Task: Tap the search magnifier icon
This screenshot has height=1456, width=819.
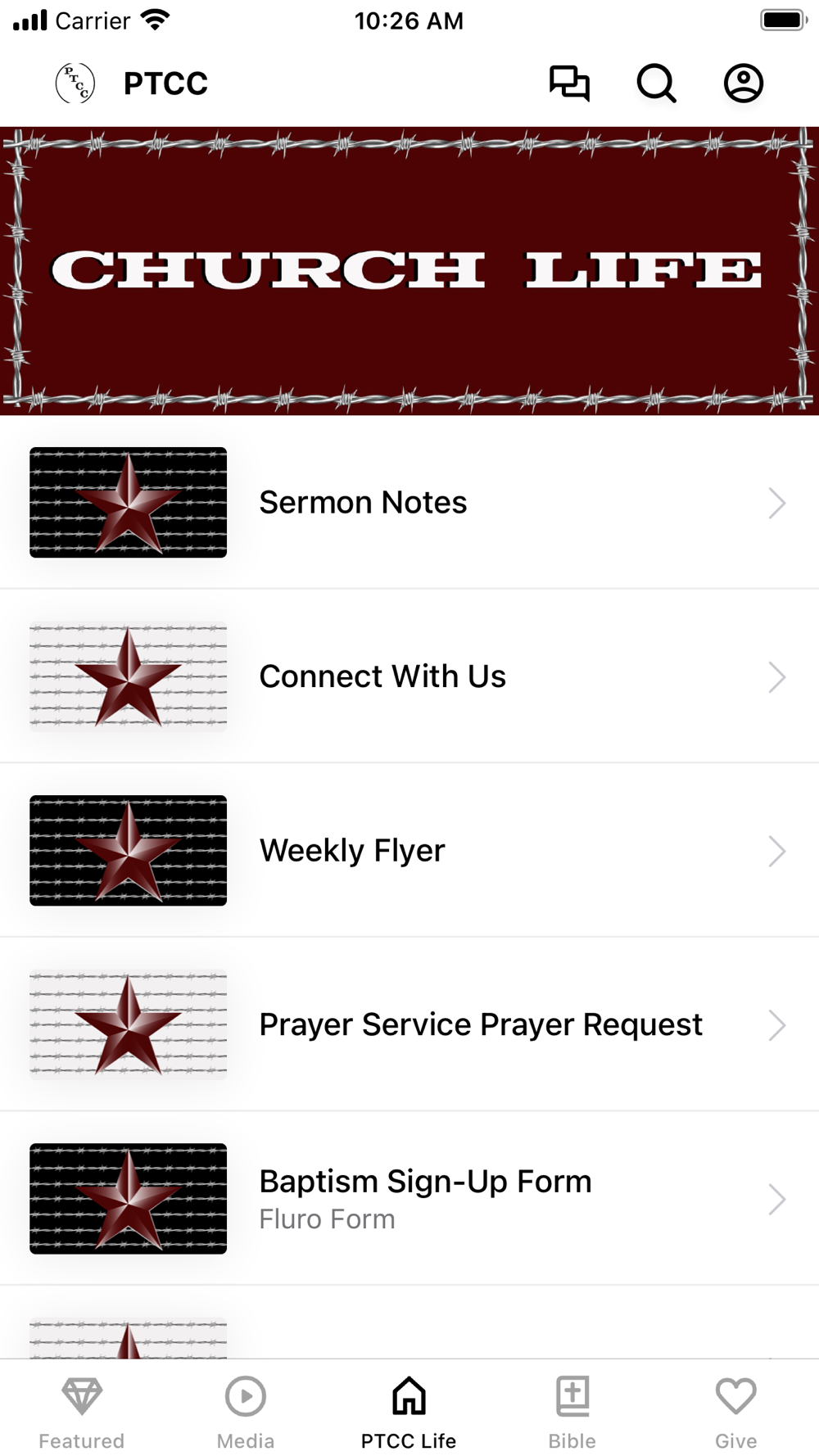Action: [656, 84]
